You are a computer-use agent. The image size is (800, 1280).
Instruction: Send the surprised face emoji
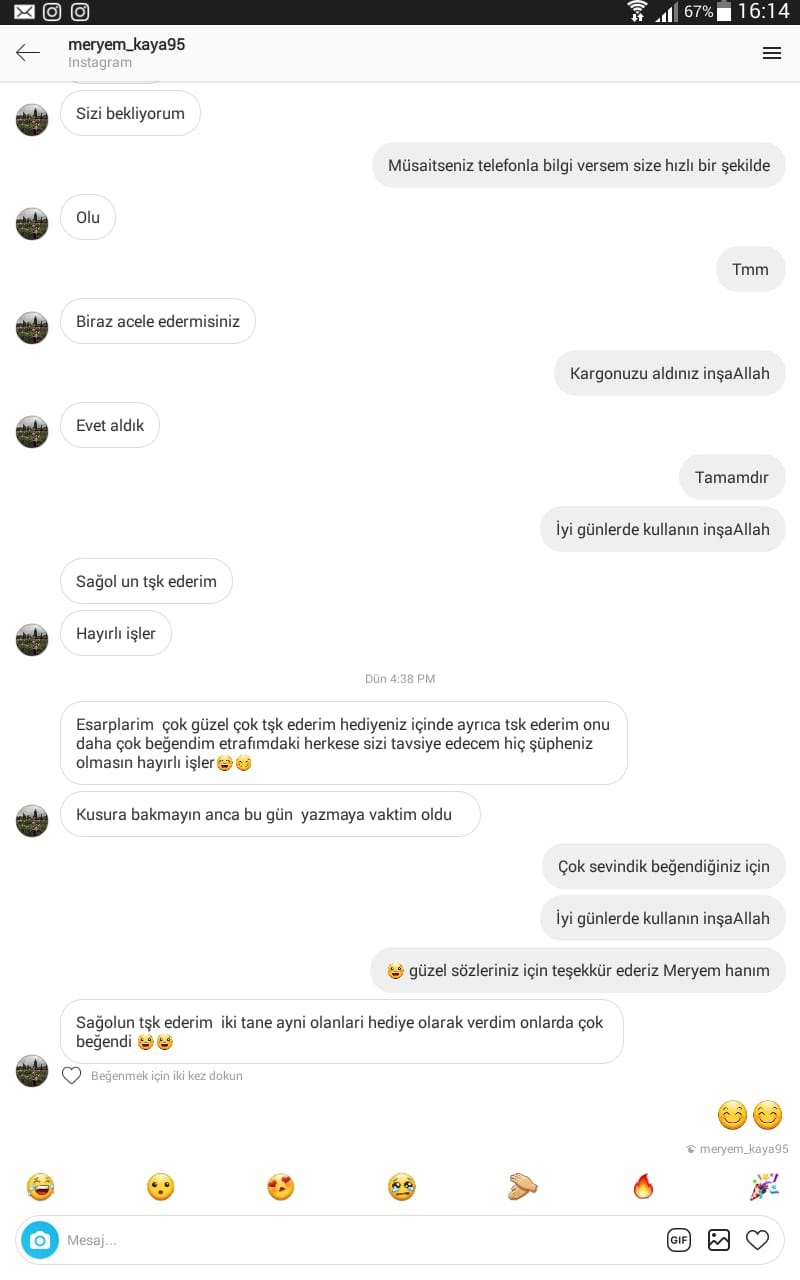(x=160, y=1187)
